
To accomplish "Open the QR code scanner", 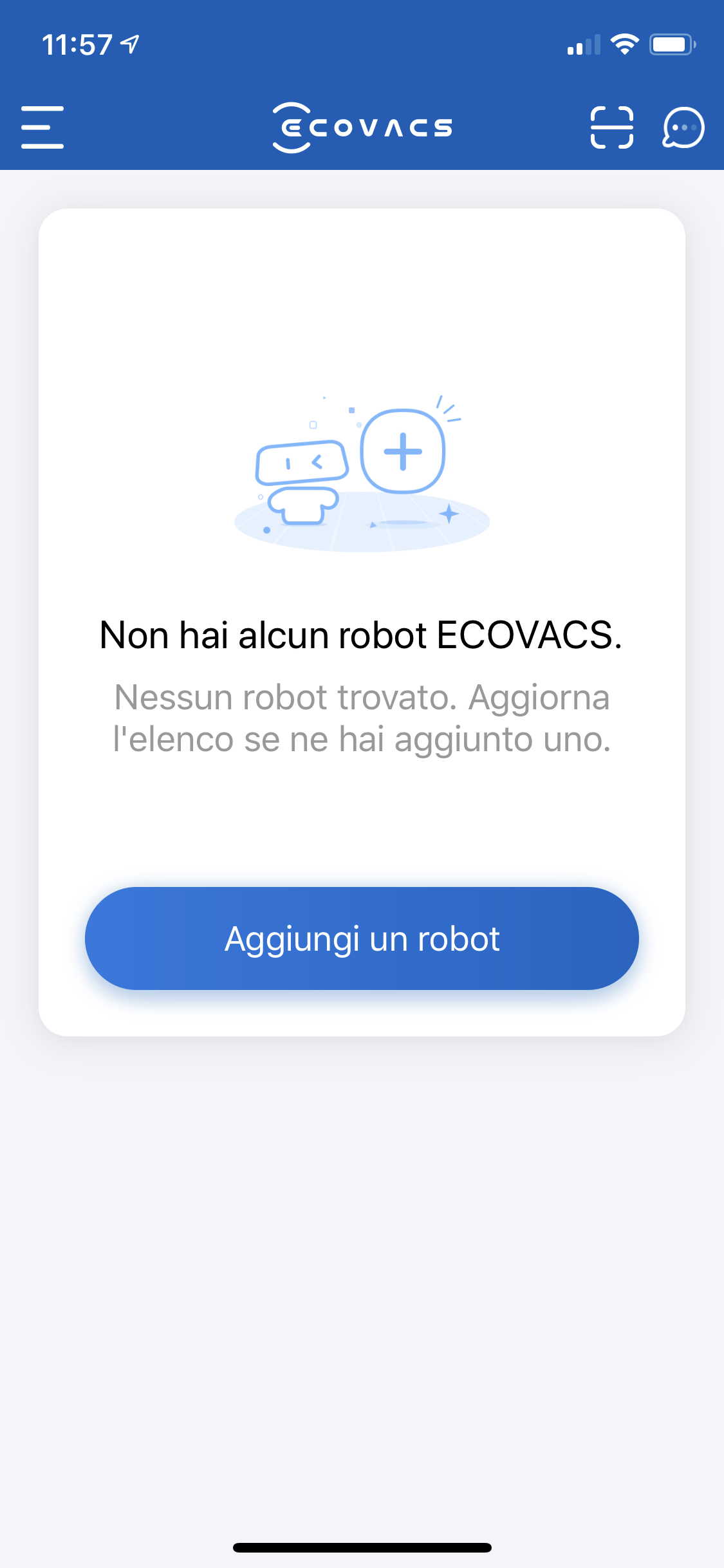I will pos(611,127).
